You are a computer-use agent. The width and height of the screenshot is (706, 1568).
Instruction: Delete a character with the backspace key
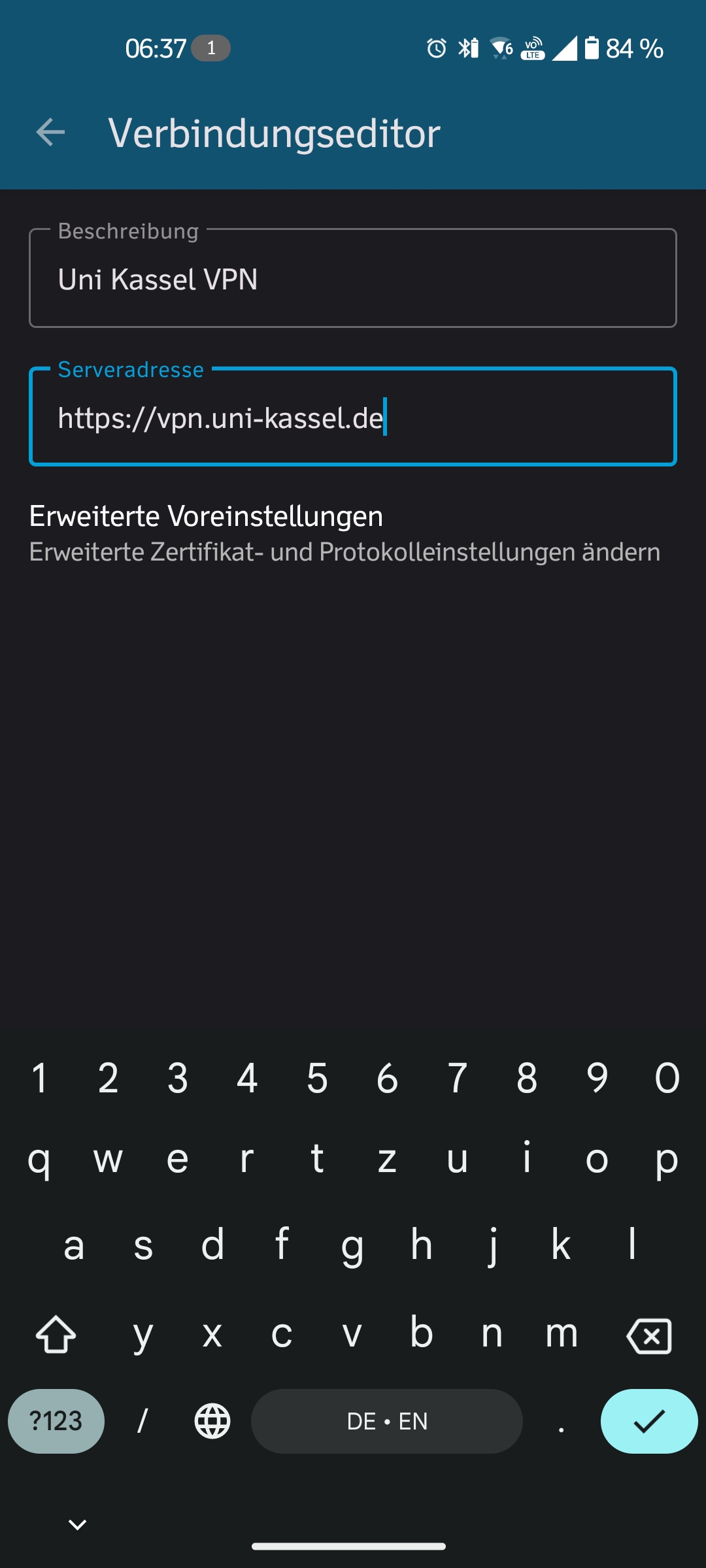[648, 1335]
